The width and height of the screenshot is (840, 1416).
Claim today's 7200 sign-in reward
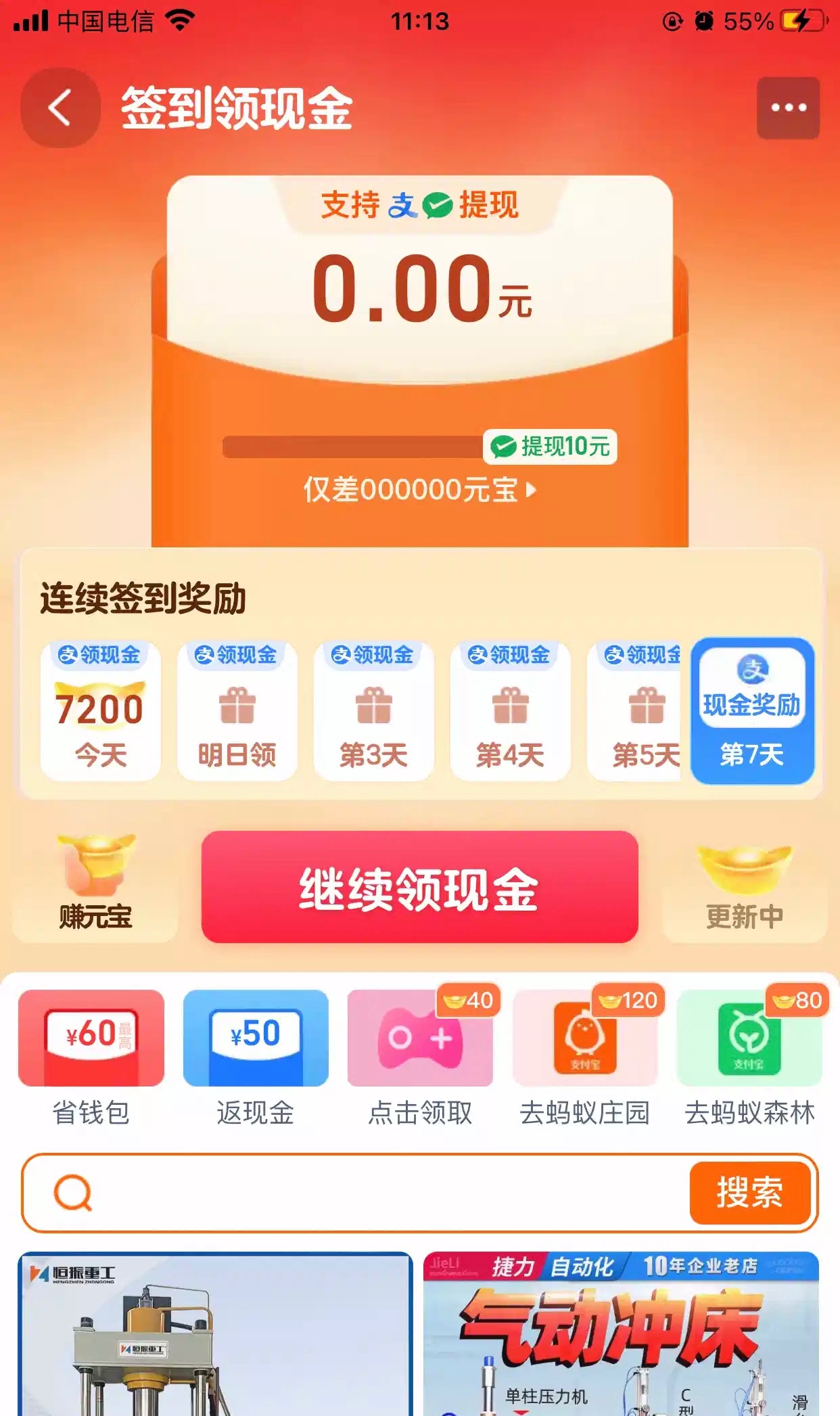(100, 712)
